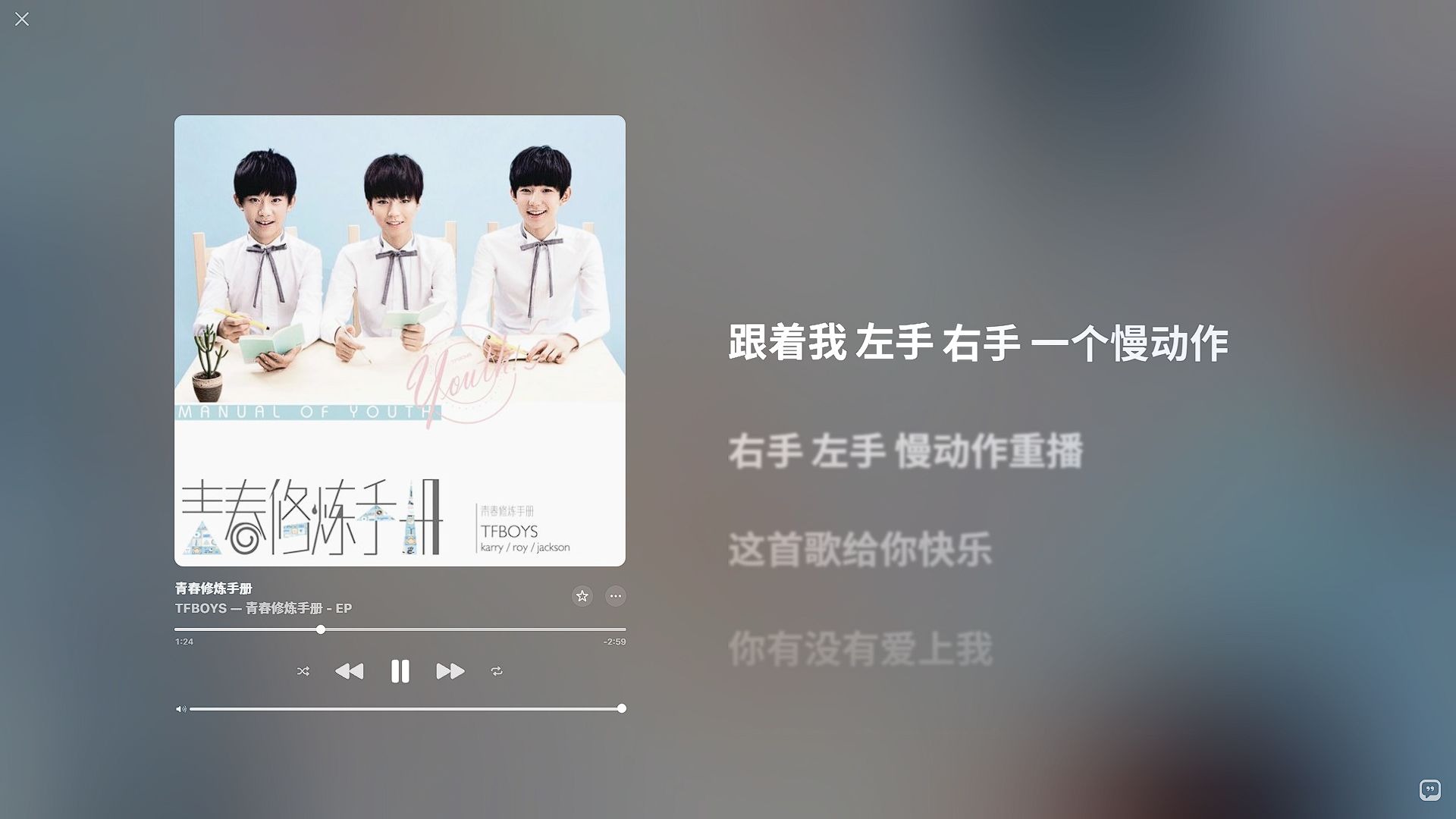The height and width of the screenshot is (819, 1456).
Task: Toggle the lyrics view button
Action: click(1429, 790)
